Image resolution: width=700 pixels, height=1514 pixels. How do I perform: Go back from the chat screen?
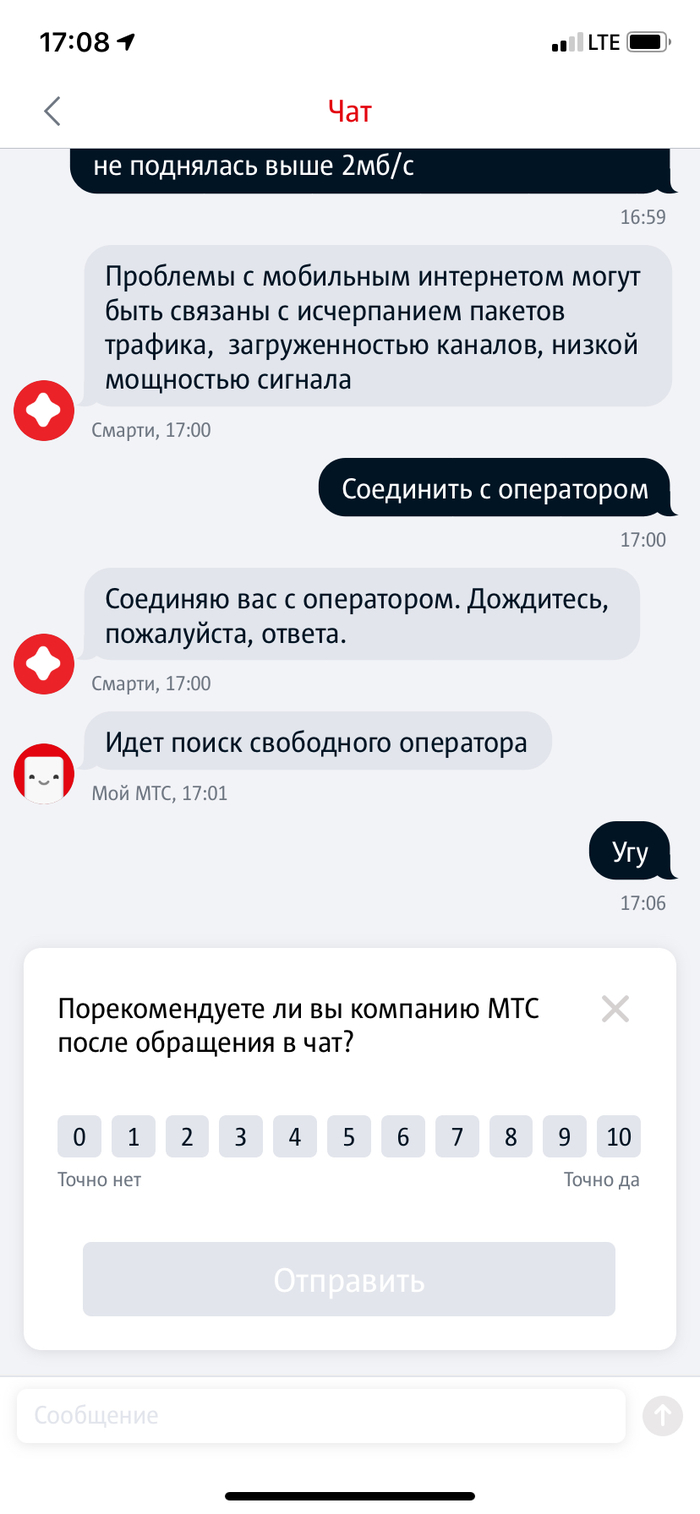(53, 111)
